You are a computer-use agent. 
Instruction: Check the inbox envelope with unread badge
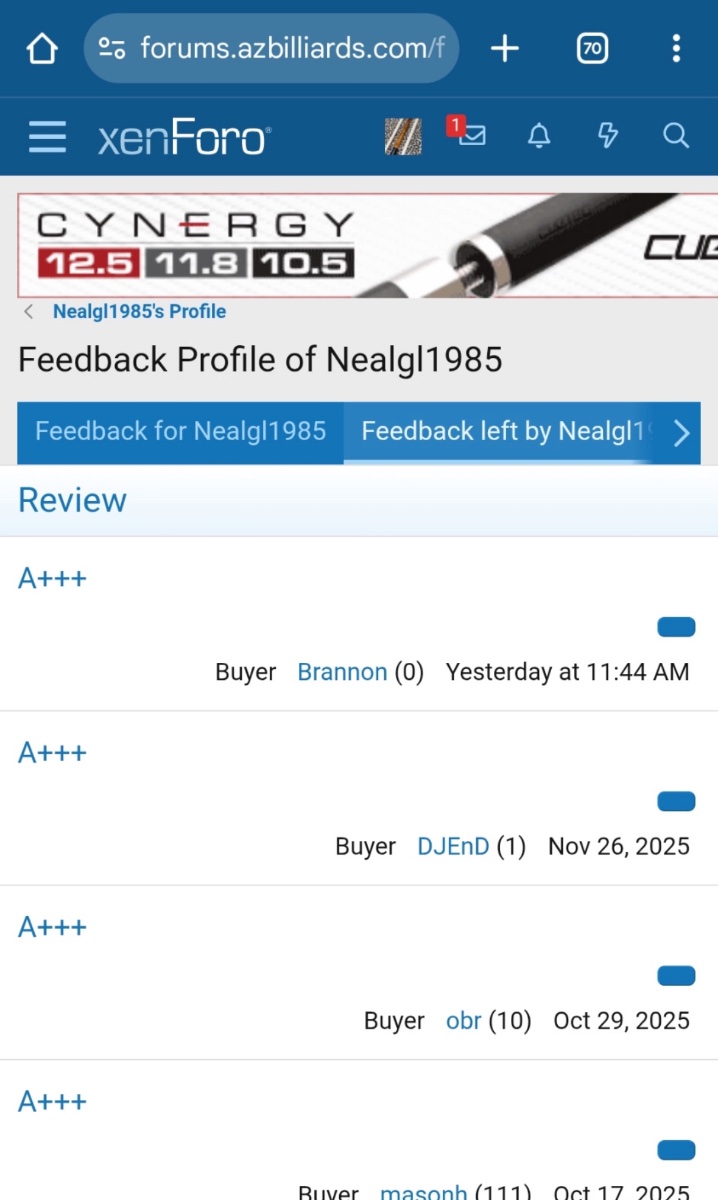pos(469,135)
